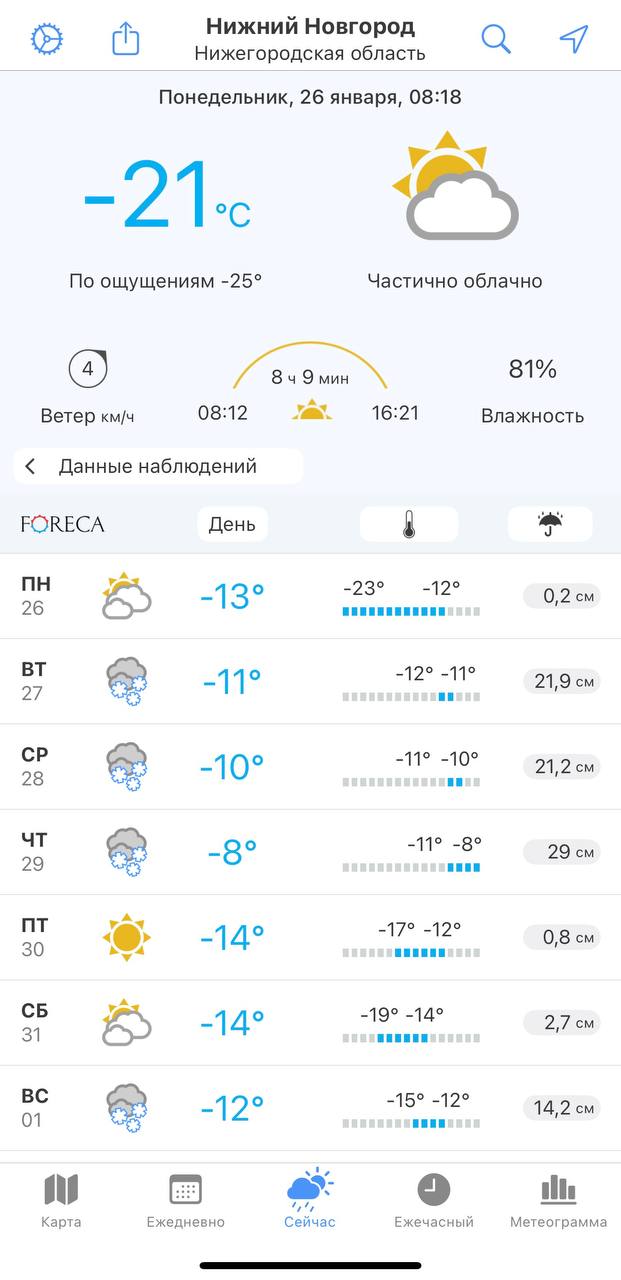Go to the Сейчас tab
Viewport: 621px width, 1280px height.
[x=310, y=1200]
